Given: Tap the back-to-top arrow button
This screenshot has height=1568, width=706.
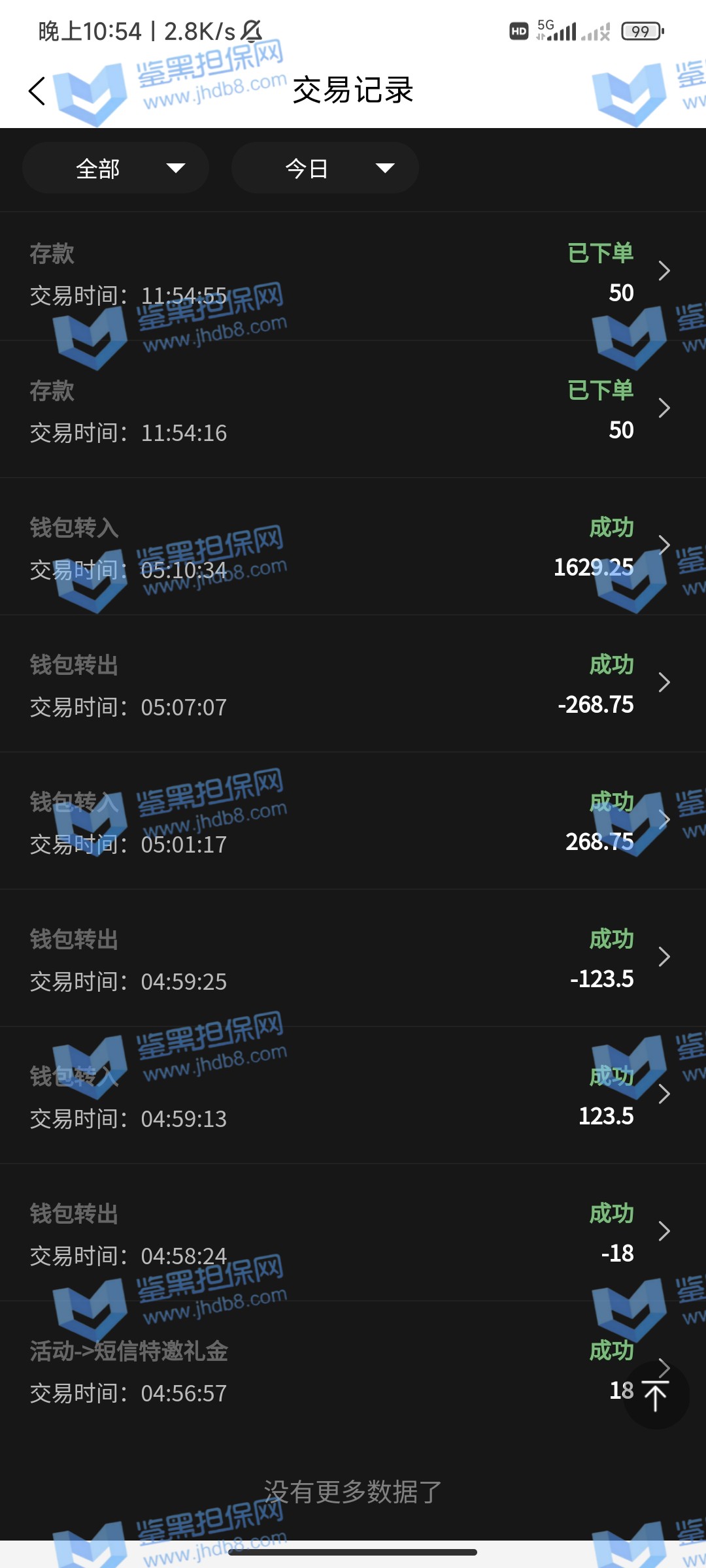Looking at the screenshot, I should (x=655, y=1396).
